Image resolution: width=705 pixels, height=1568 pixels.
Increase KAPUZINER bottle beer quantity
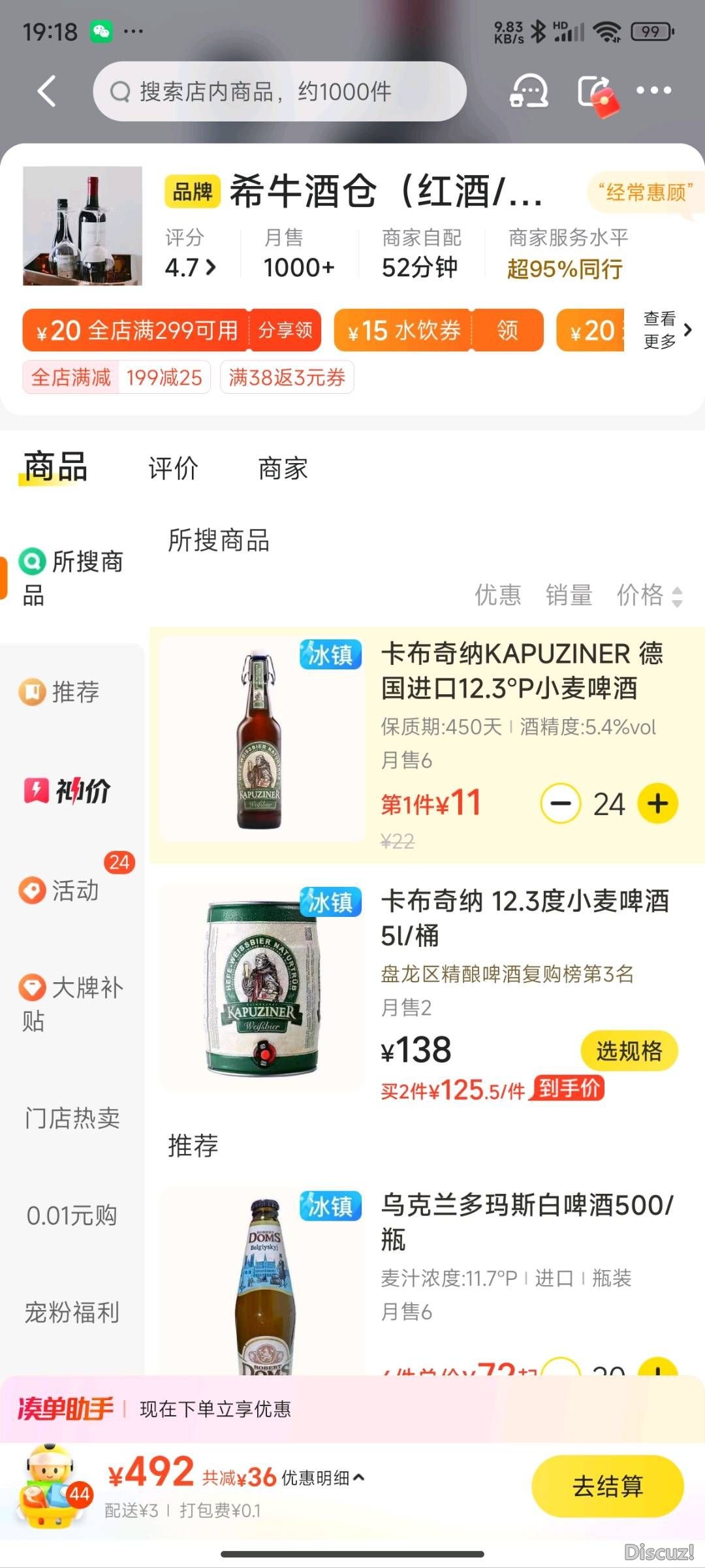tap(657, 803)
